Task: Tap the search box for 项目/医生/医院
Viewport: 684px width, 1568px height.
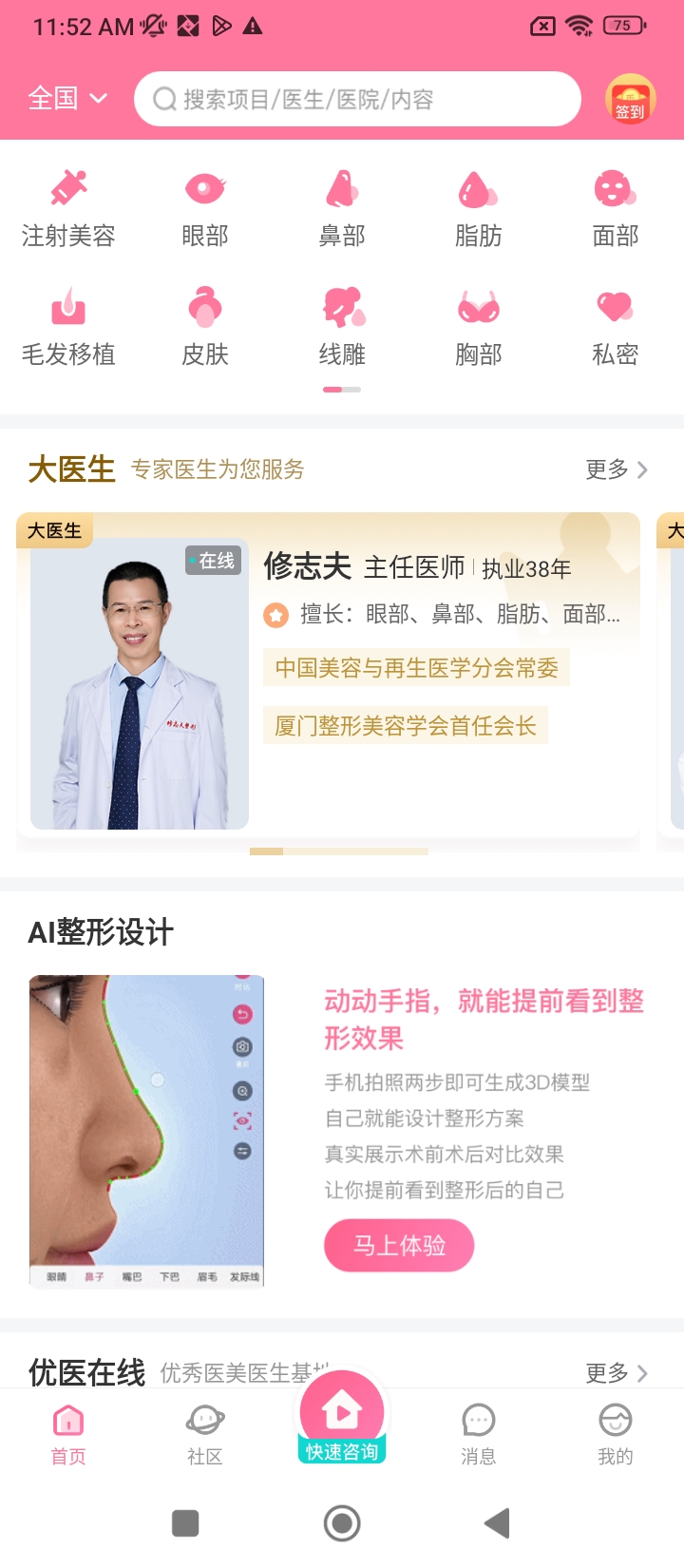Action: tap(357, 99)
